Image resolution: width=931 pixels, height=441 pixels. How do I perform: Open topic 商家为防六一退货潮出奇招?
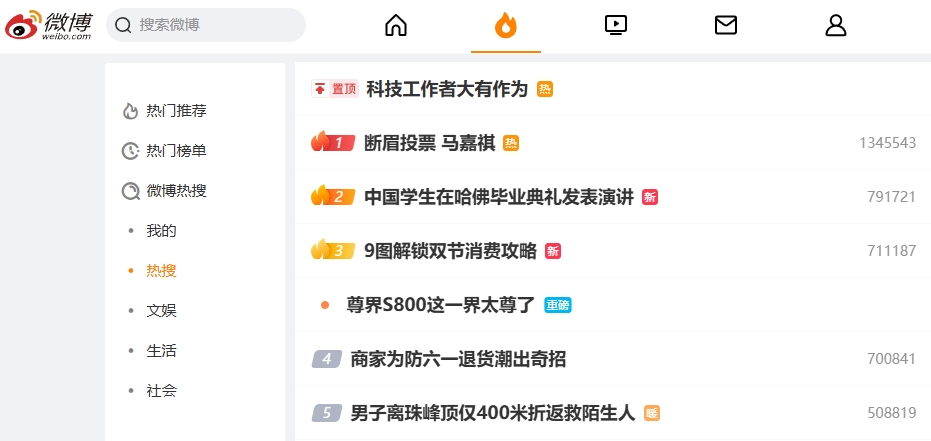pyautogui.click(x=458, y=359)
